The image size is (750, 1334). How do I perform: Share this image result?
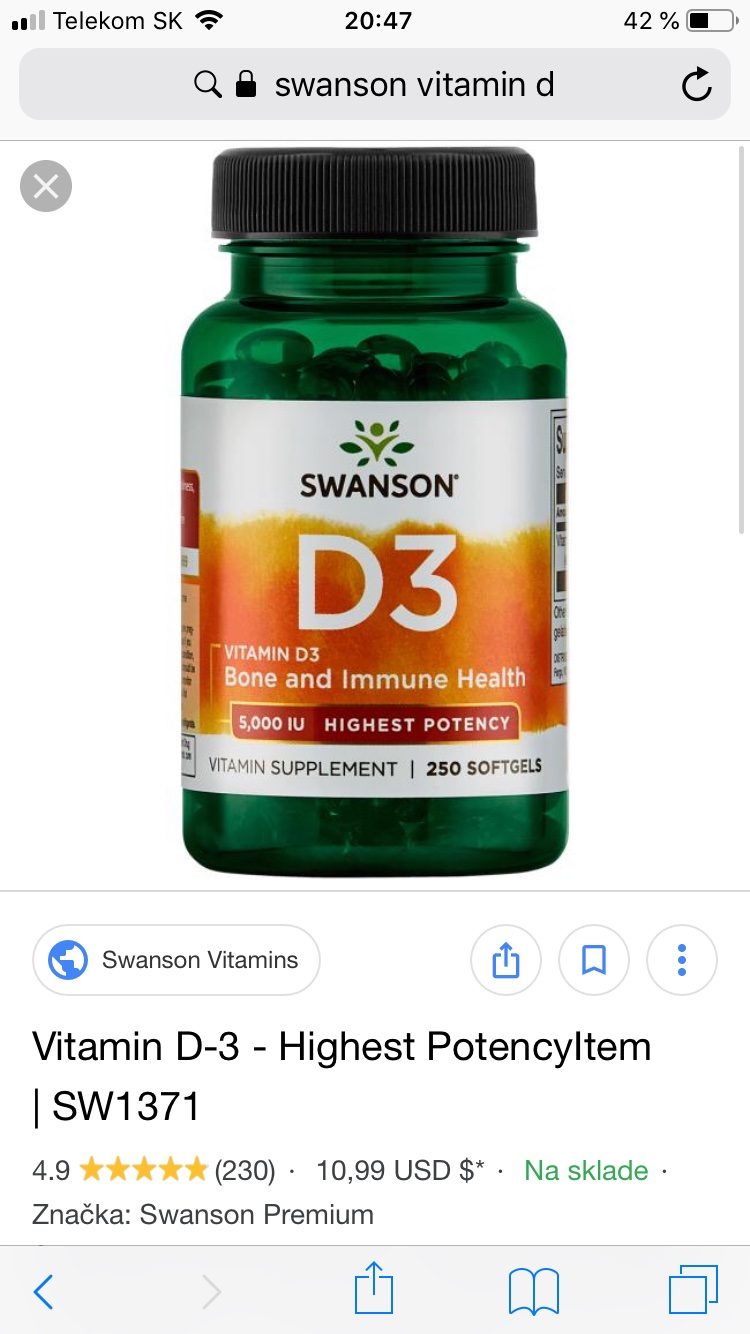pos(506,960)
